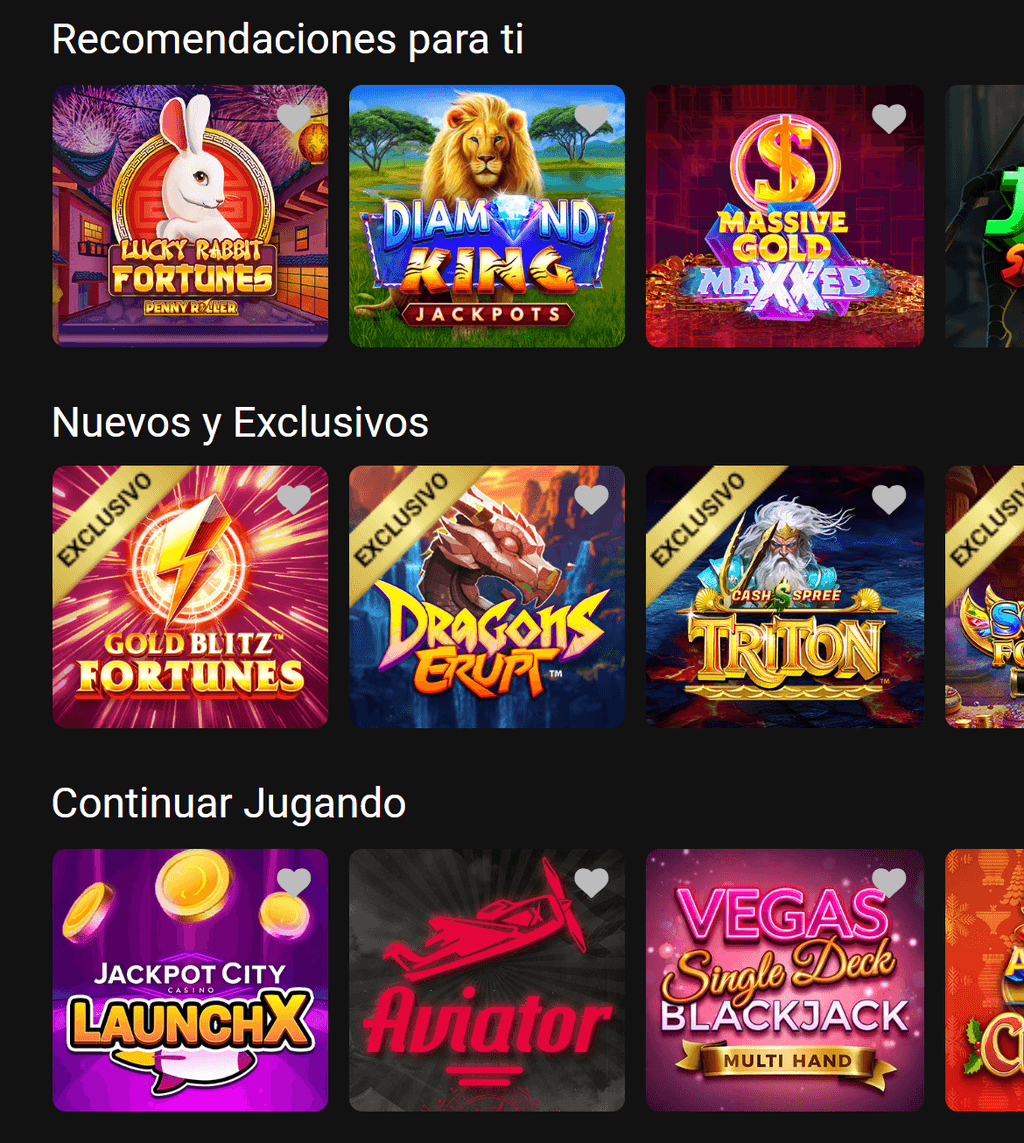Resume the Aviator game
Screen dimensions: 1024x1143
point(487,995)
